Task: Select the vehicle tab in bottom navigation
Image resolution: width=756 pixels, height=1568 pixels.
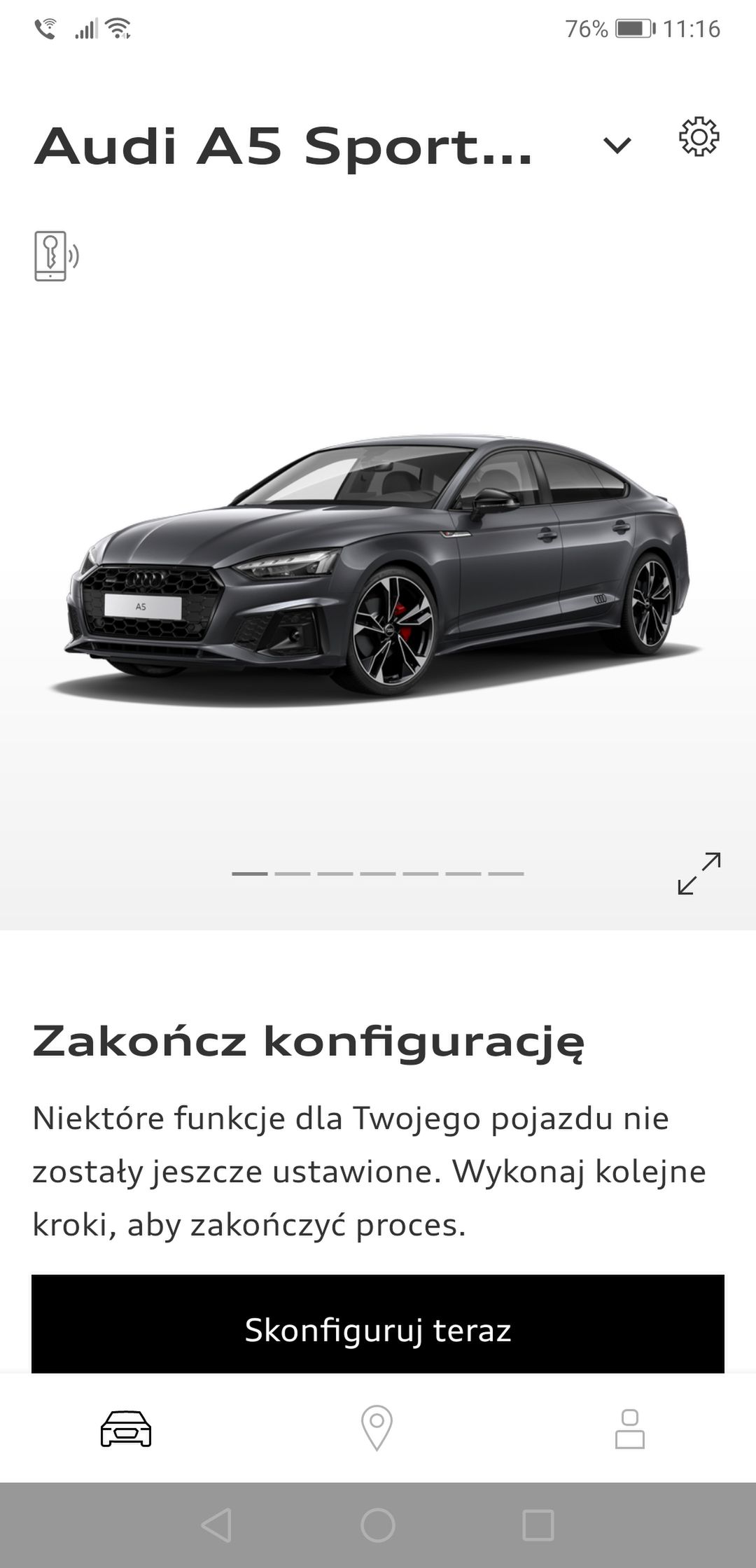Action: coord(126,1428)
